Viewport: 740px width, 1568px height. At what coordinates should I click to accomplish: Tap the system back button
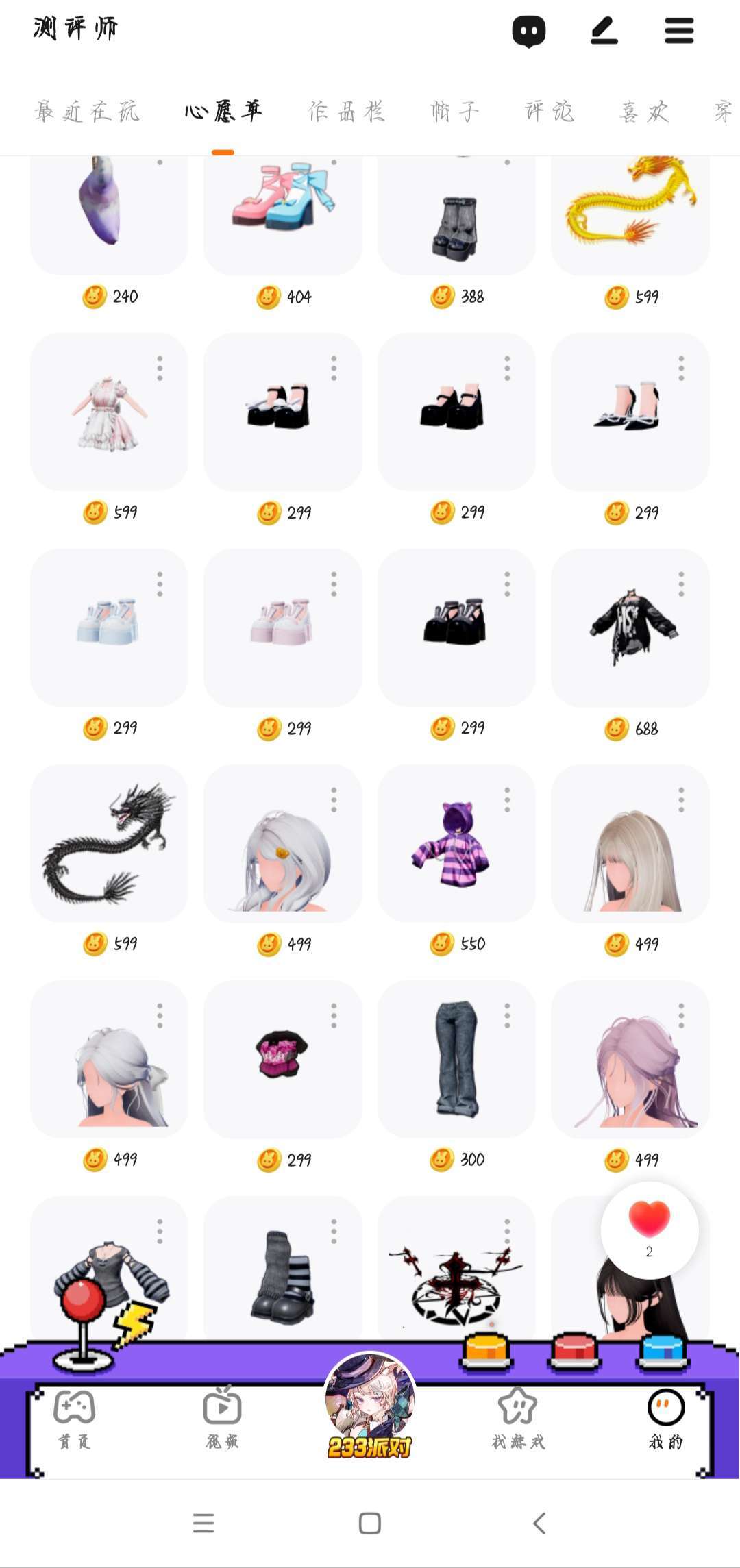coord(539,1523)
